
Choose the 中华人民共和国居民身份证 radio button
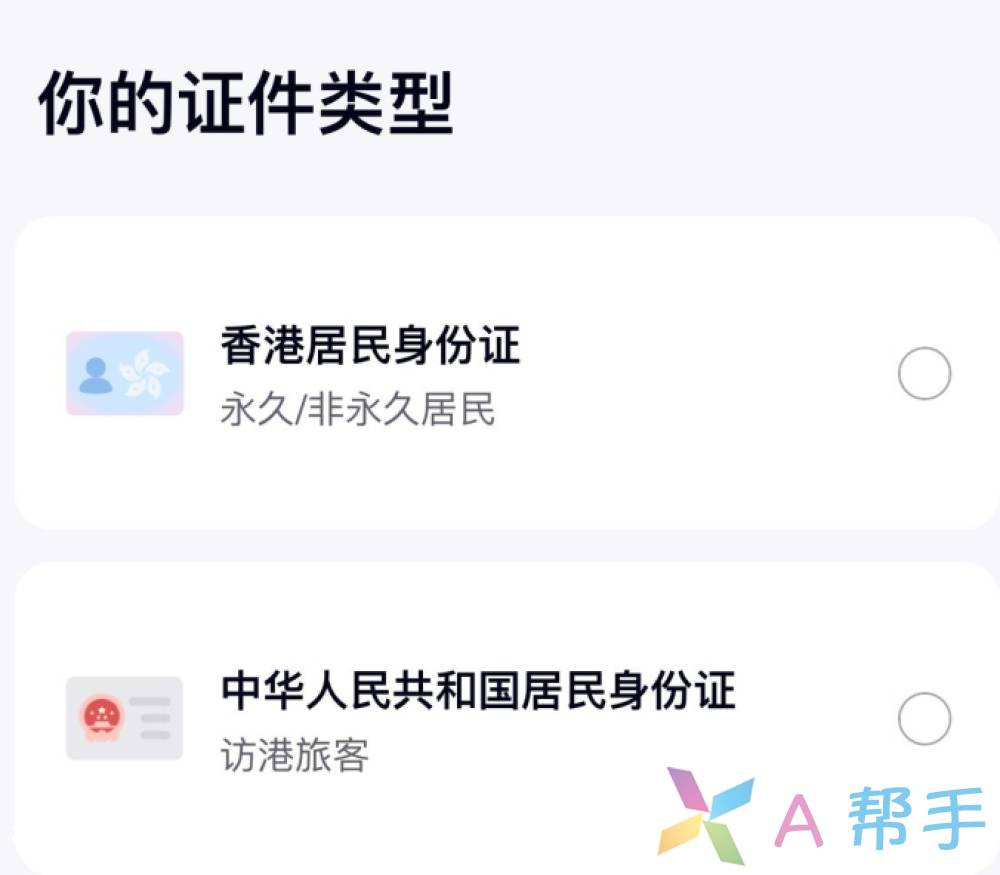coord(924,718)
